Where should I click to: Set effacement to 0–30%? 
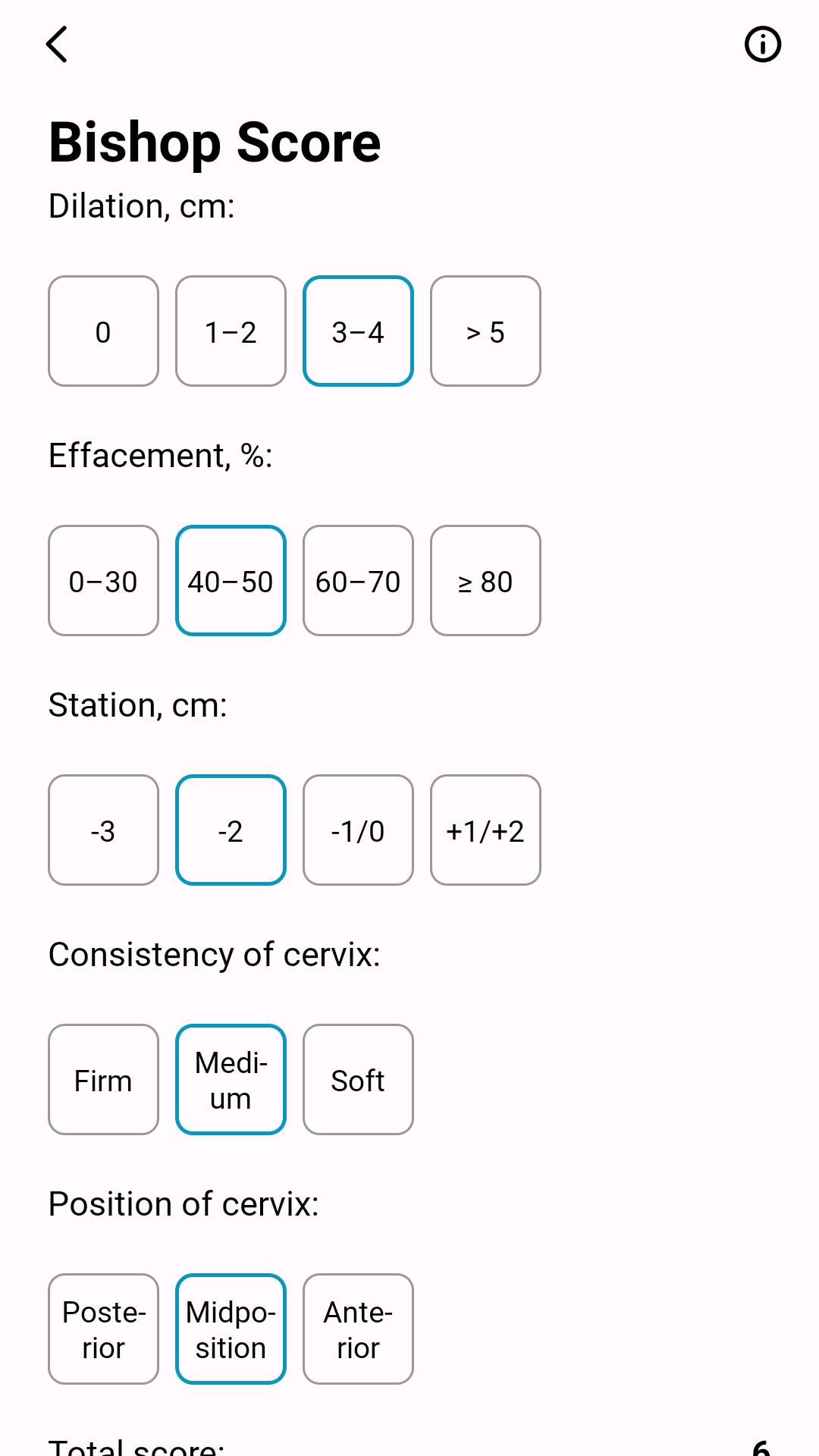103,580
